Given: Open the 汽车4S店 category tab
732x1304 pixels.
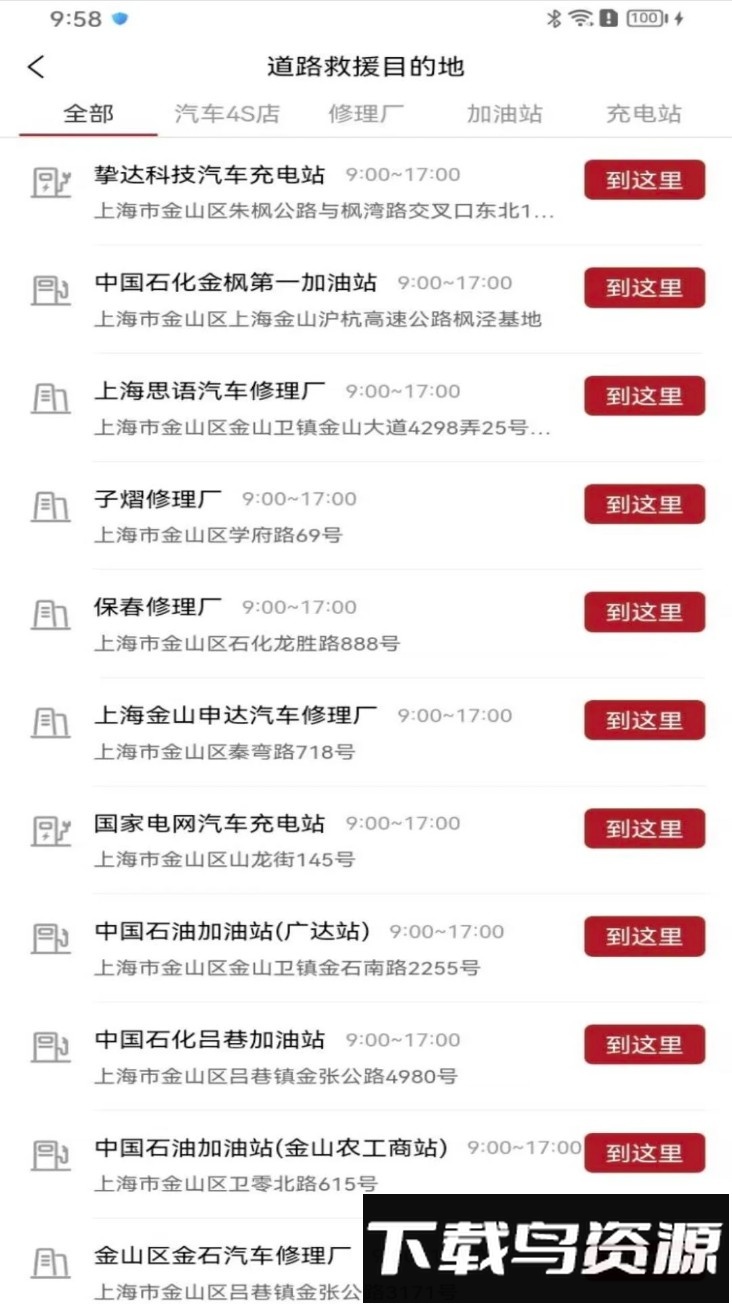Looking at the screenshot, I should [x=227, y=114].
